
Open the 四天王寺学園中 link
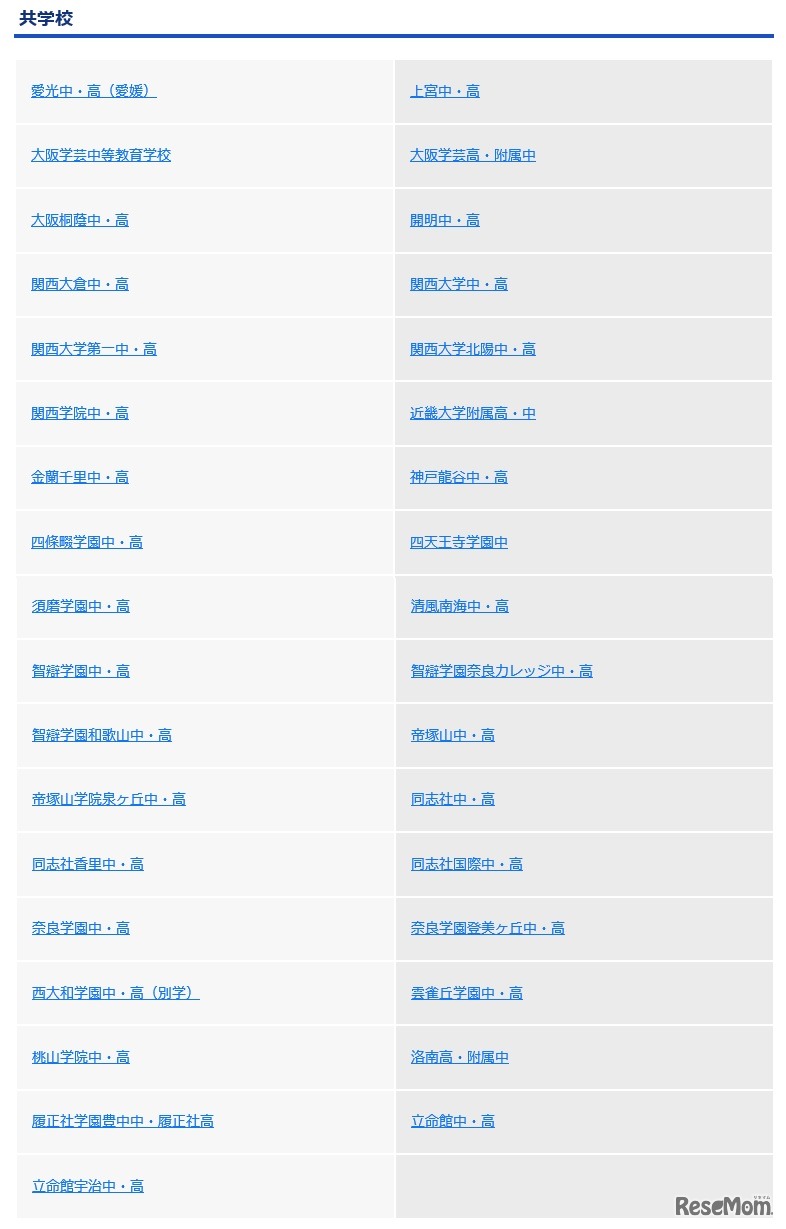[x=458, y=542]
